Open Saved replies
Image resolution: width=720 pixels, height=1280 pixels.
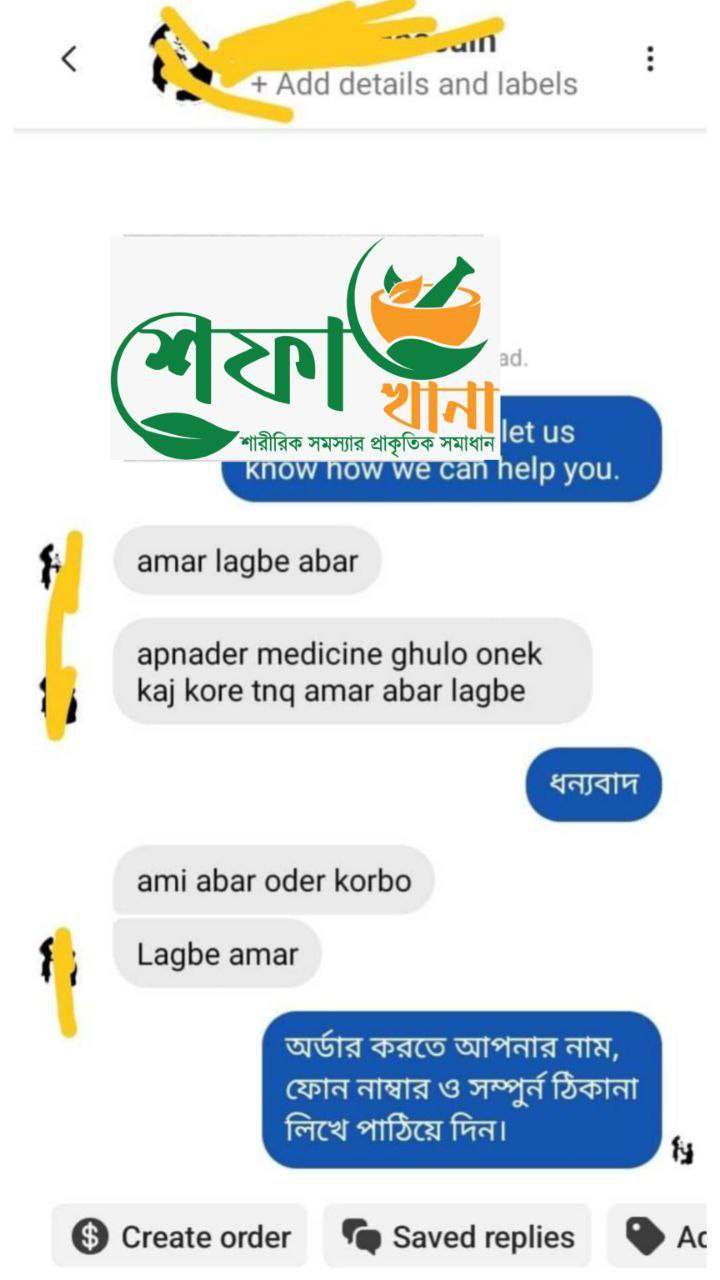[458, 1237]
